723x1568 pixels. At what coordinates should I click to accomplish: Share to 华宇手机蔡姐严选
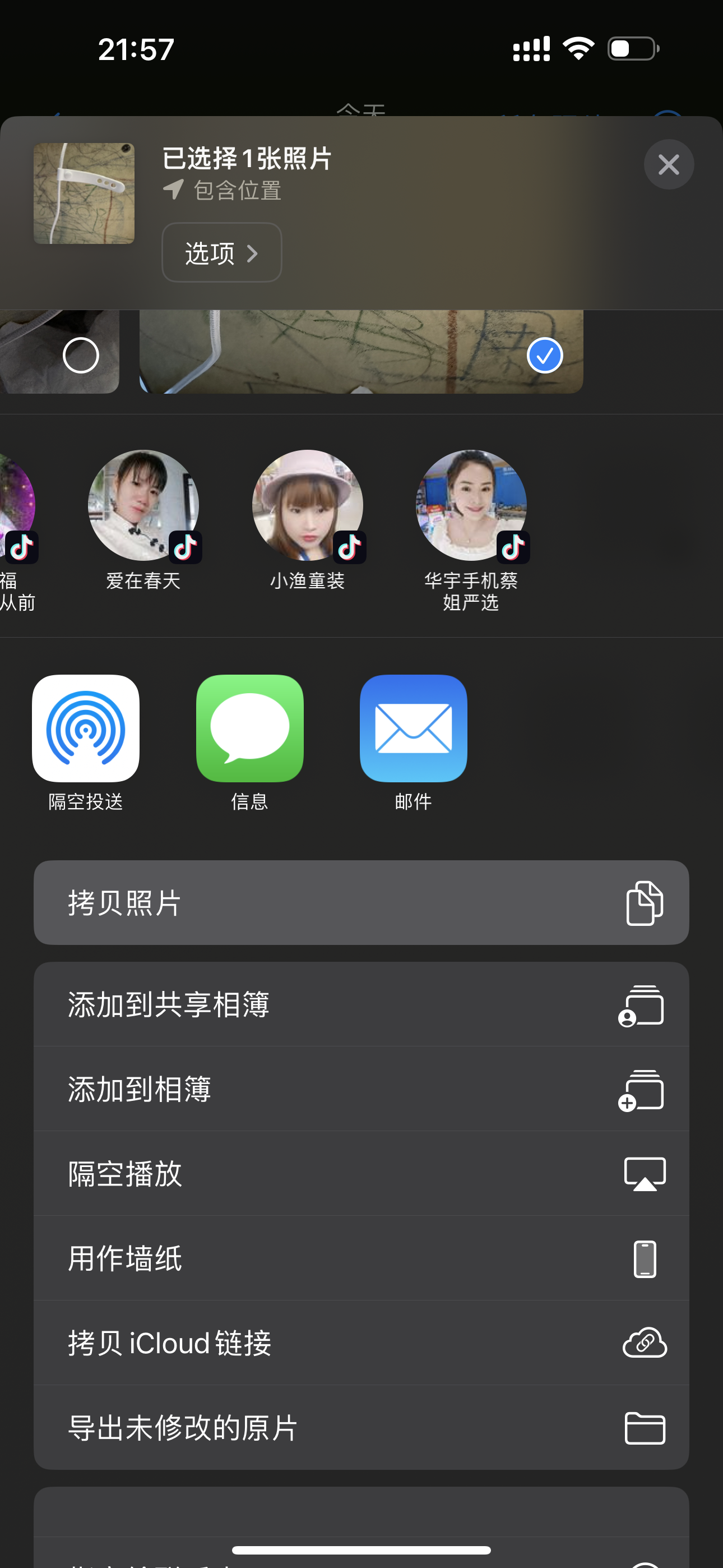click(471, 506)
